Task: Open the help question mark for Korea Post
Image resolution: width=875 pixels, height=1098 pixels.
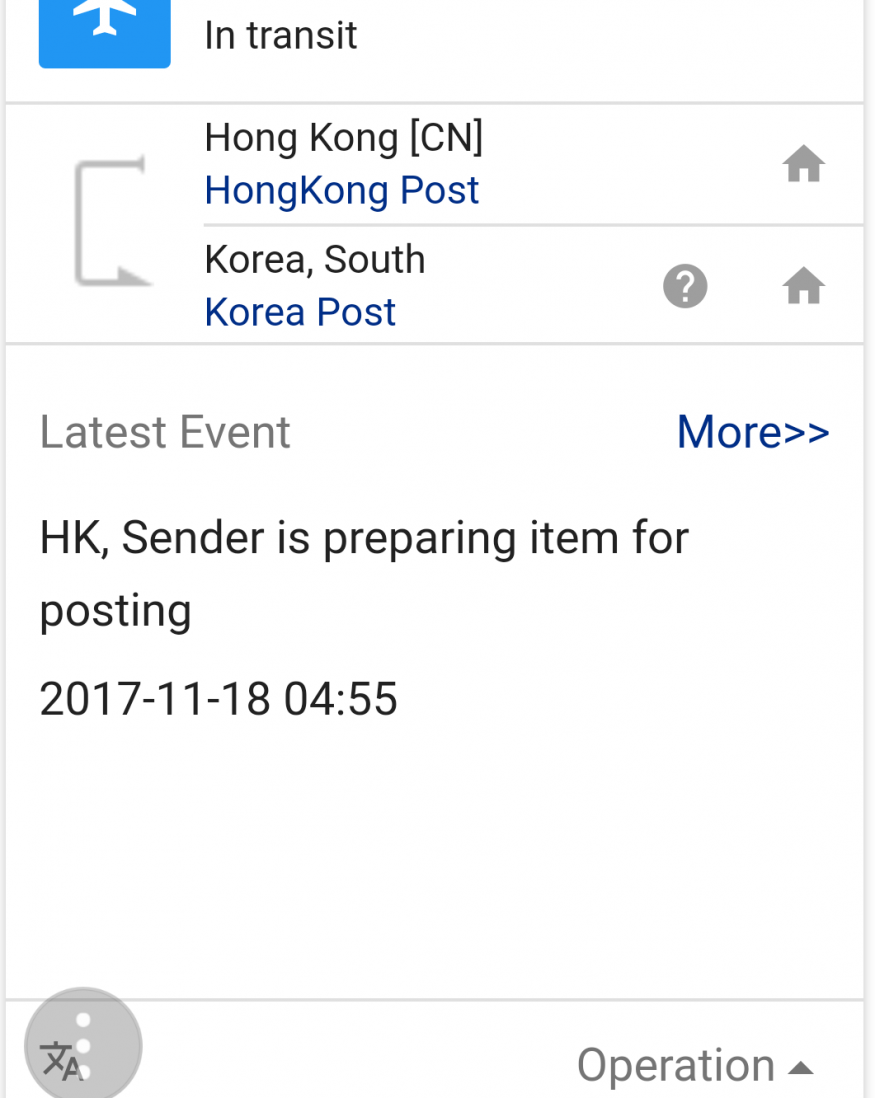Action: (685, 287)
